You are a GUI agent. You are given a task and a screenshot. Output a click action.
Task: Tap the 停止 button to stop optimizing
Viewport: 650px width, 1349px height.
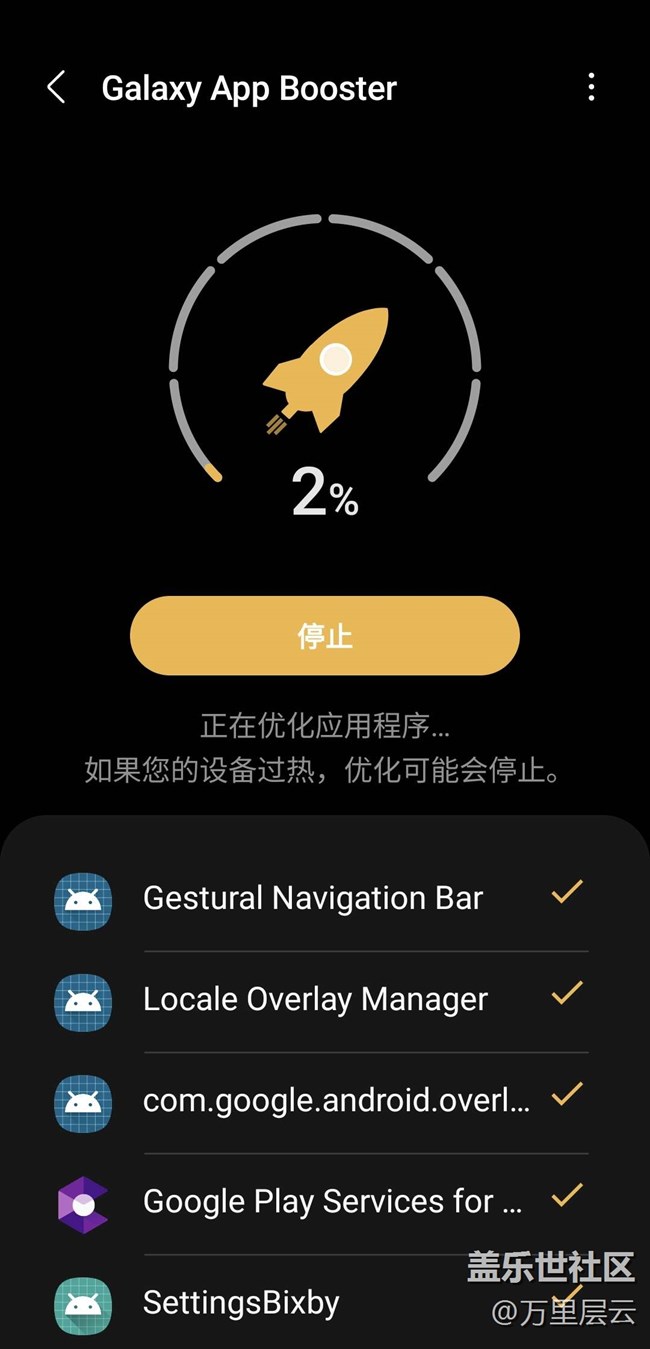tap(324, 636)
